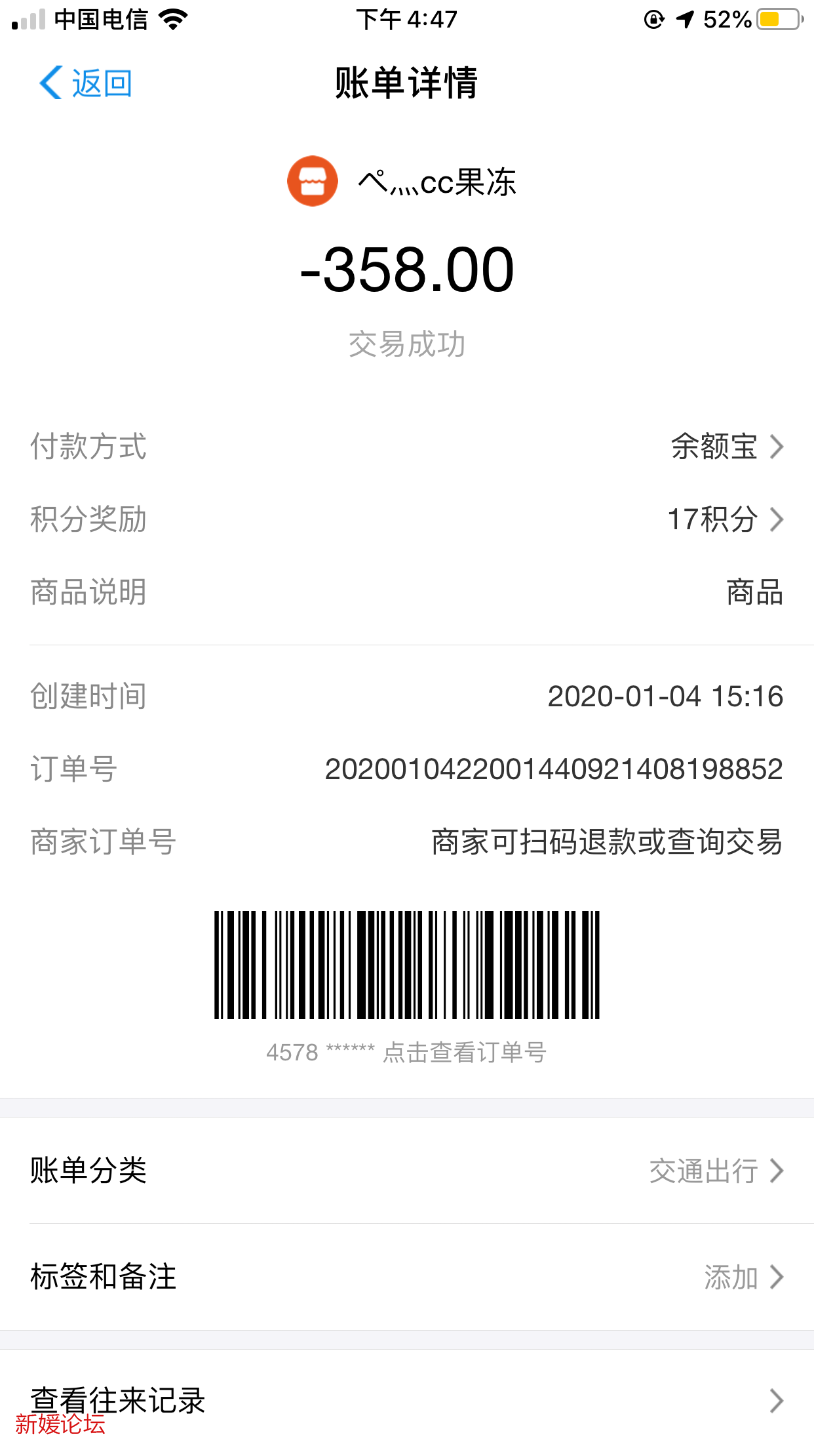
Task: Select the order number 20200104220014409214081988852
Action: (x=555, y=769)
